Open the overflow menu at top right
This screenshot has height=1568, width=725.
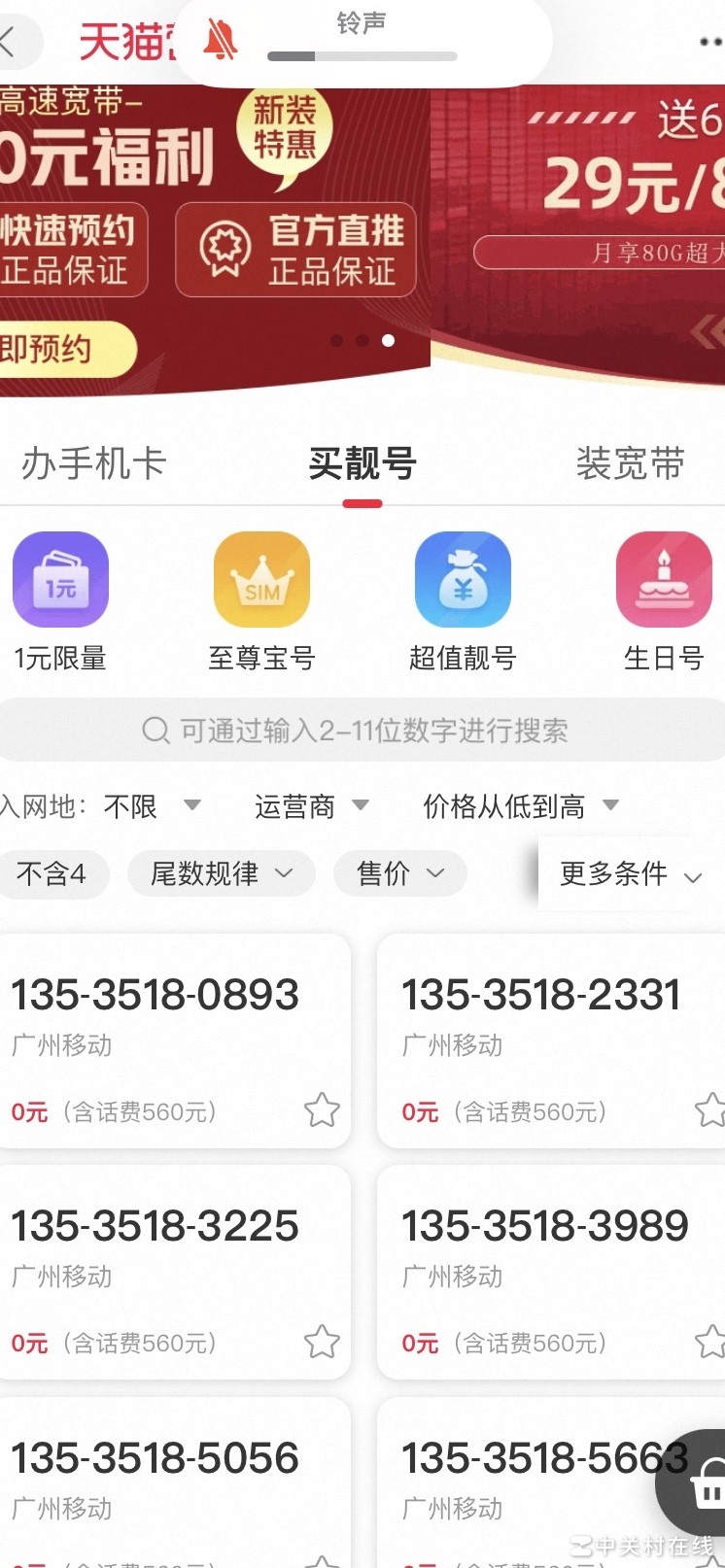click(x=710, y=42)
